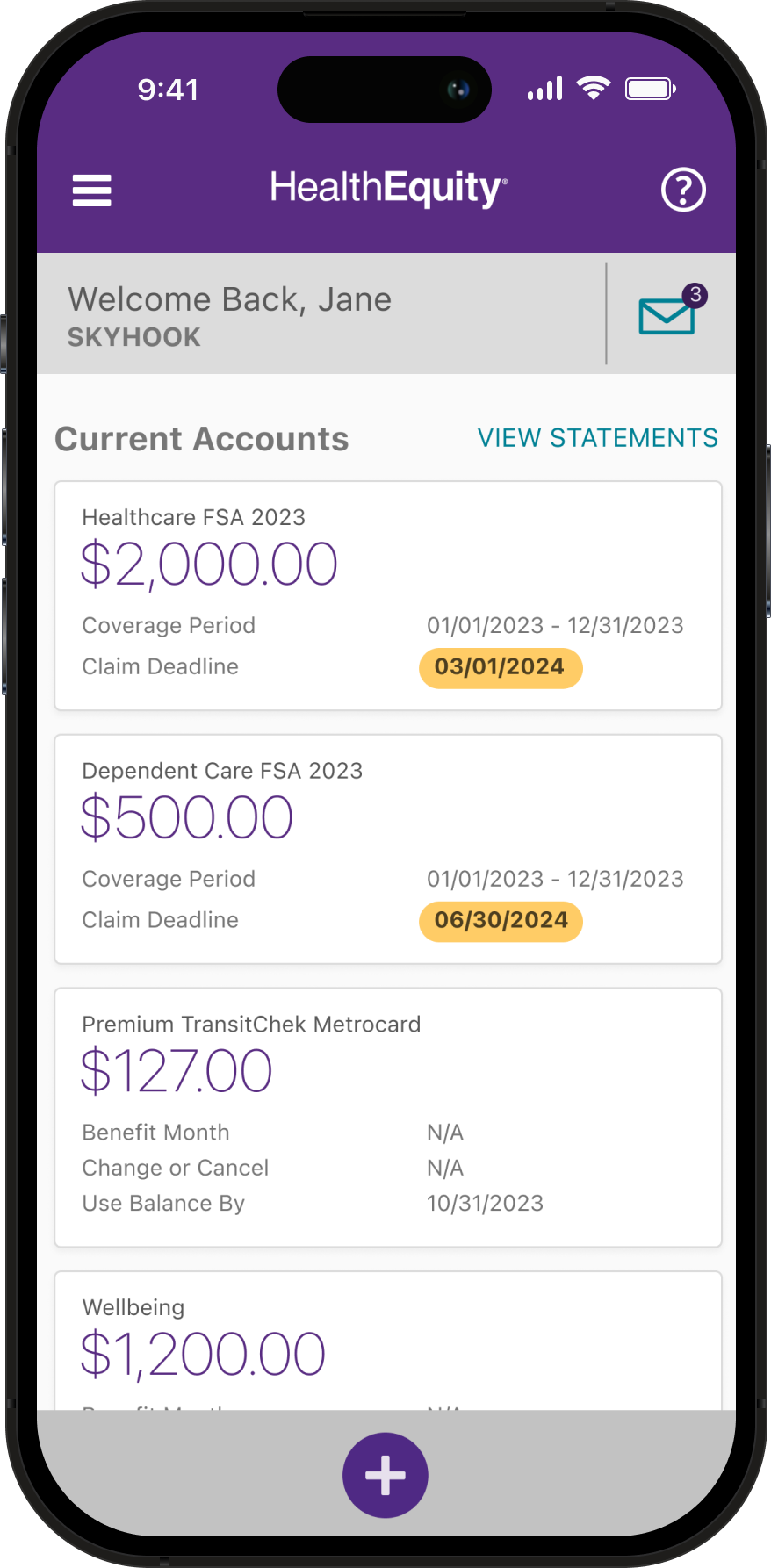This screenshot has height=1568, width=771.
Task: Expand the Healthcare FSA 2023 card
Action: tap(386, 594)
